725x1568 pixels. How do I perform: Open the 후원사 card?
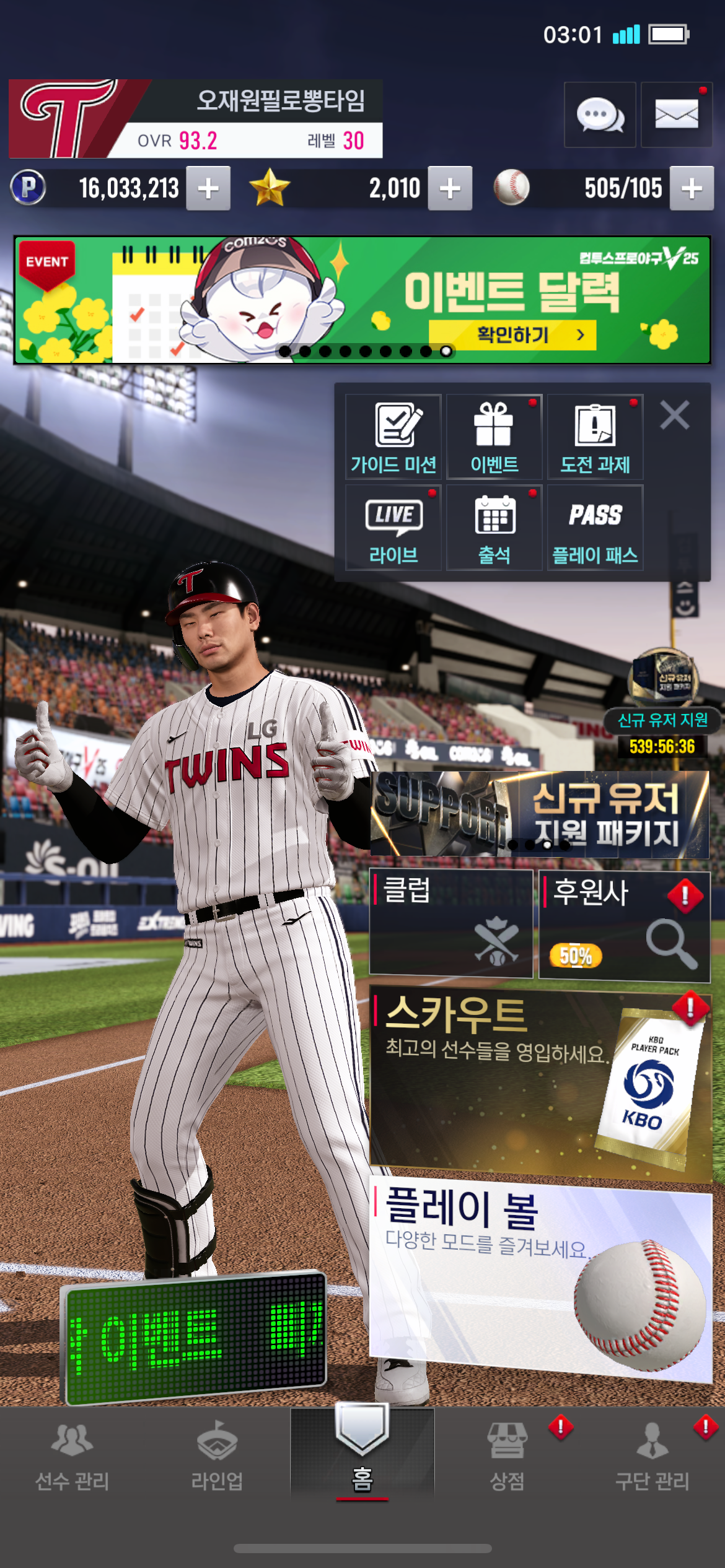click(x=625, y=926)
